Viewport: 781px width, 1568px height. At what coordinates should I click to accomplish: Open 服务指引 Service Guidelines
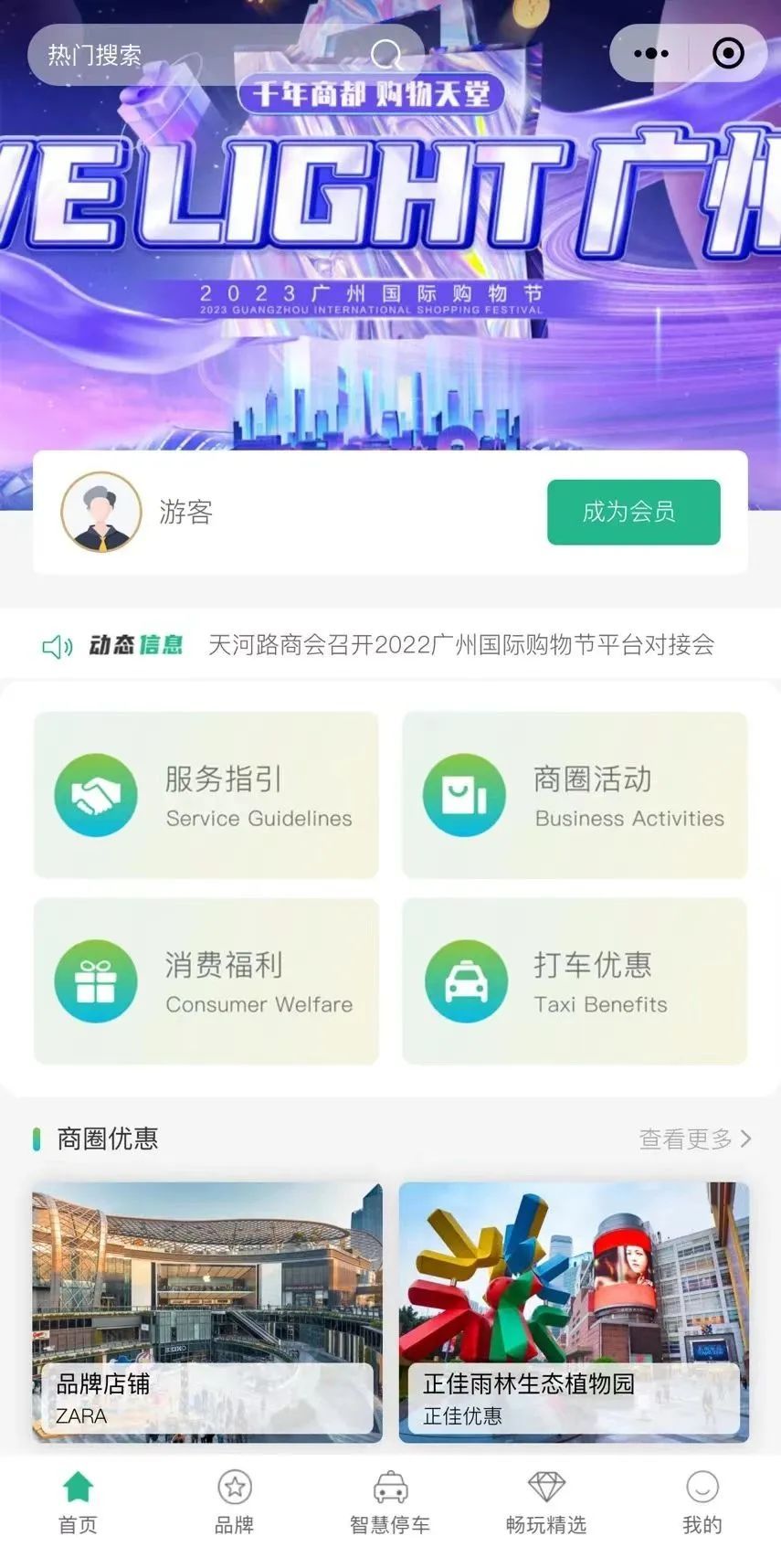[x=206, y=795]
